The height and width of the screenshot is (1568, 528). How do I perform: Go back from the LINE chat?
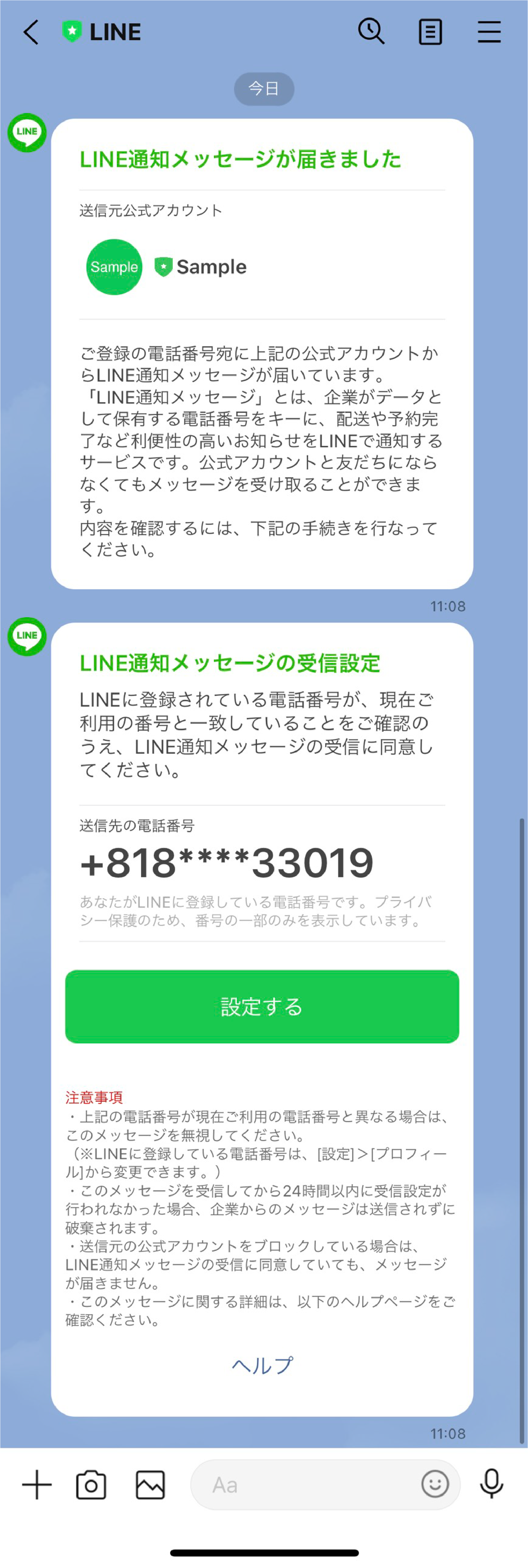31,32
